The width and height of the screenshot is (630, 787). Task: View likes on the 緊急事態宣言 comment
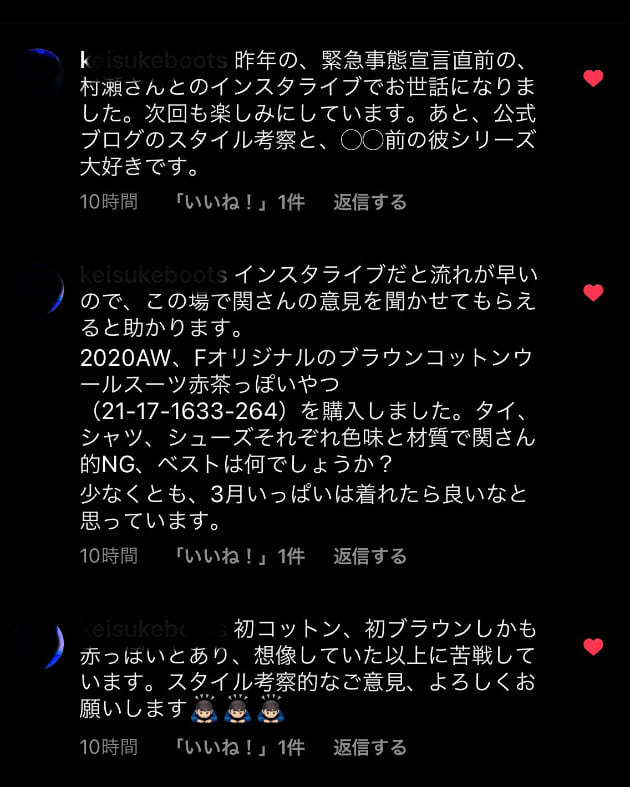click(239, 202)
